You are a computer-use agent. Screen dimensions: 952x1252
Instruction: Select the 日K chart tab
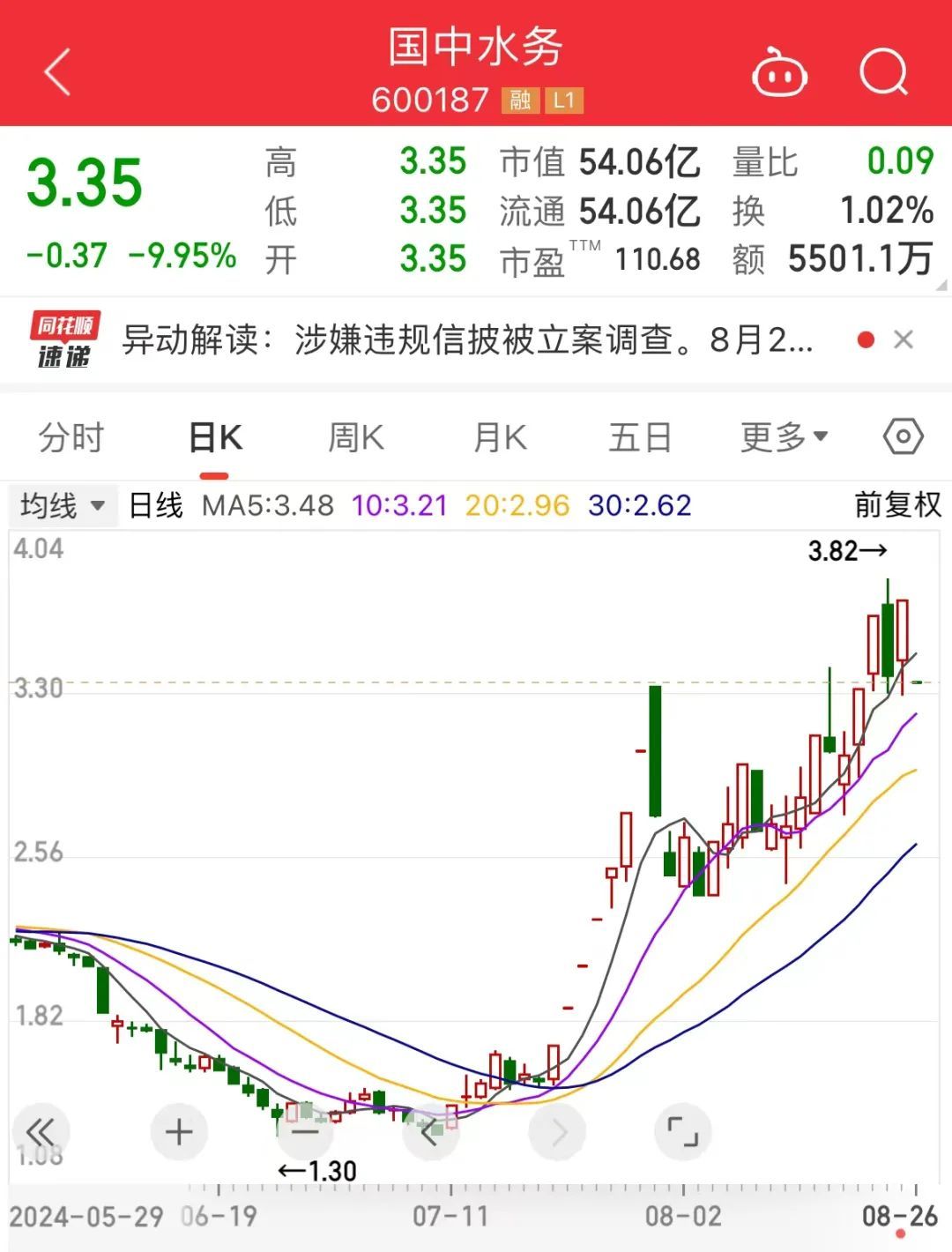[215, 437]
